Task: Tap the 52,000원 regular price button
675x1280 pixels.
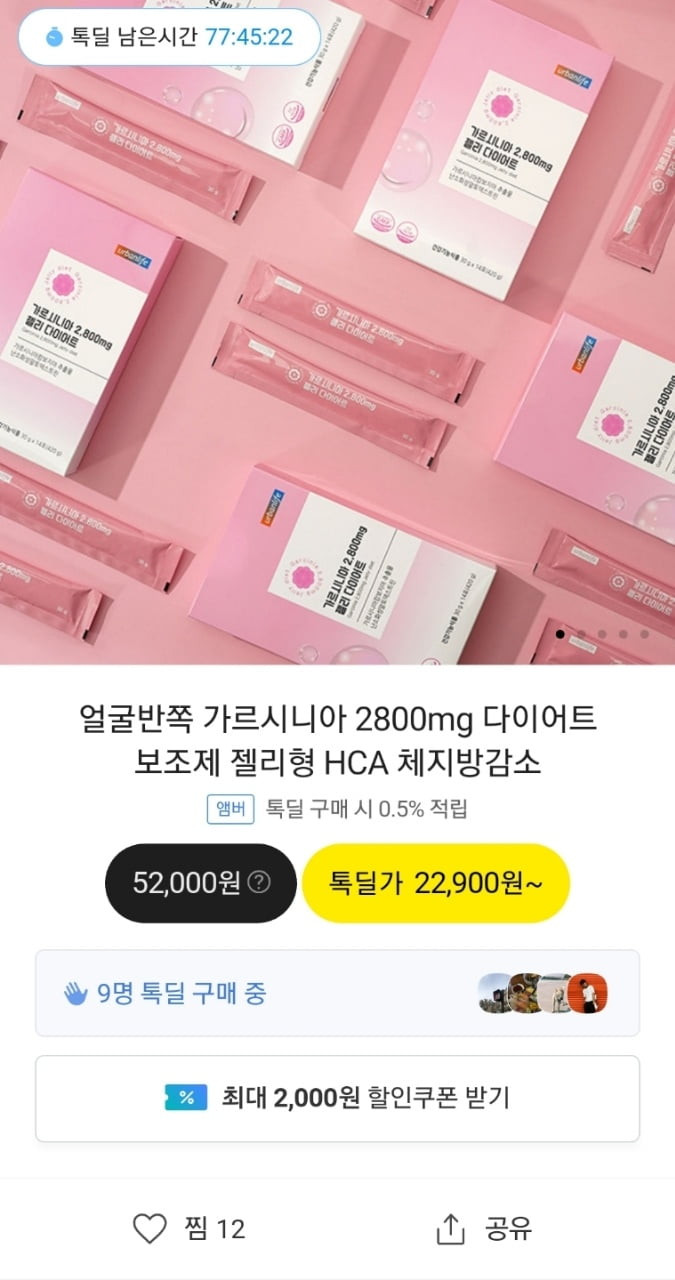Action: (x=201, y=883)
